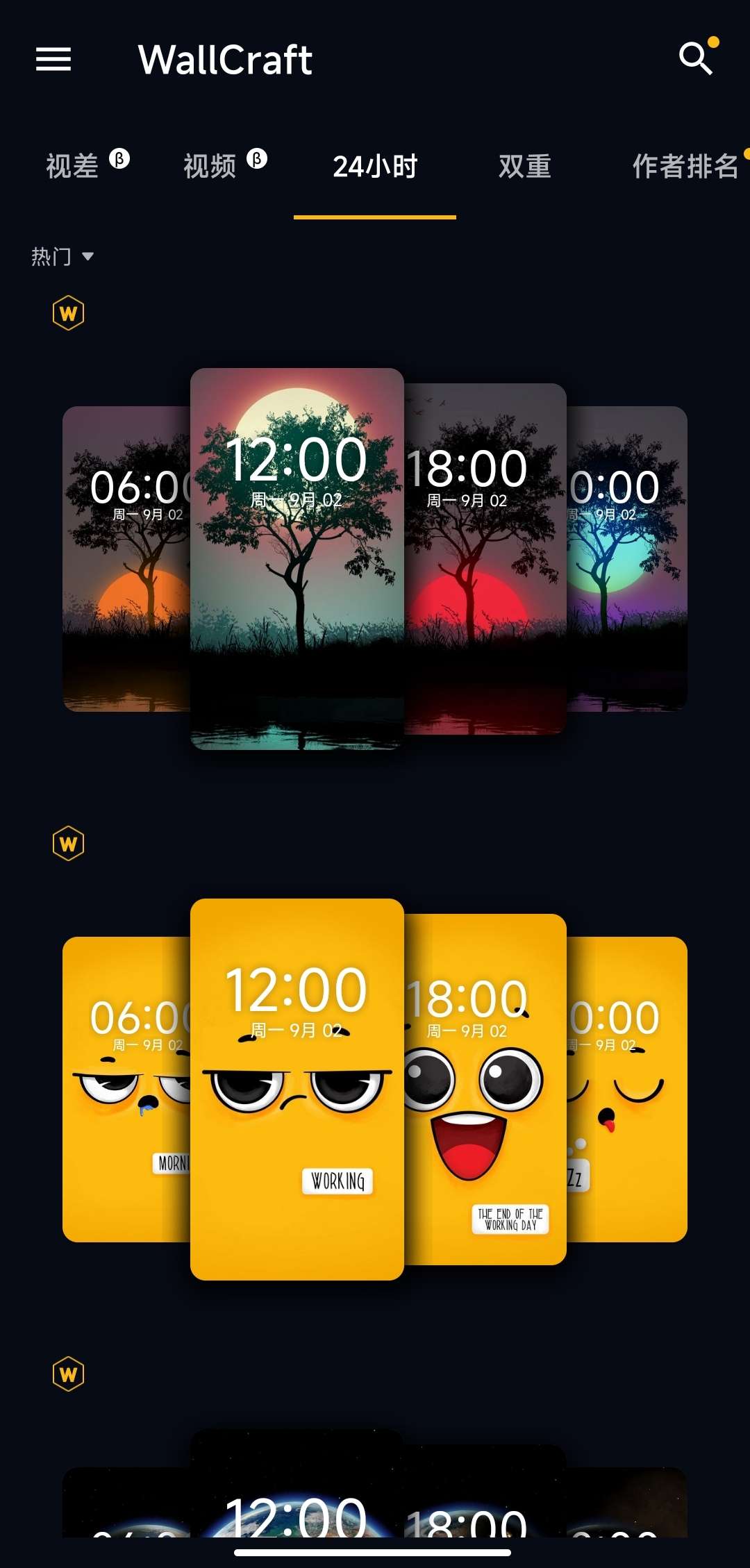
Task: Open the yellow emoji face wallpaper set
Action: click(x=375, y=1089)
